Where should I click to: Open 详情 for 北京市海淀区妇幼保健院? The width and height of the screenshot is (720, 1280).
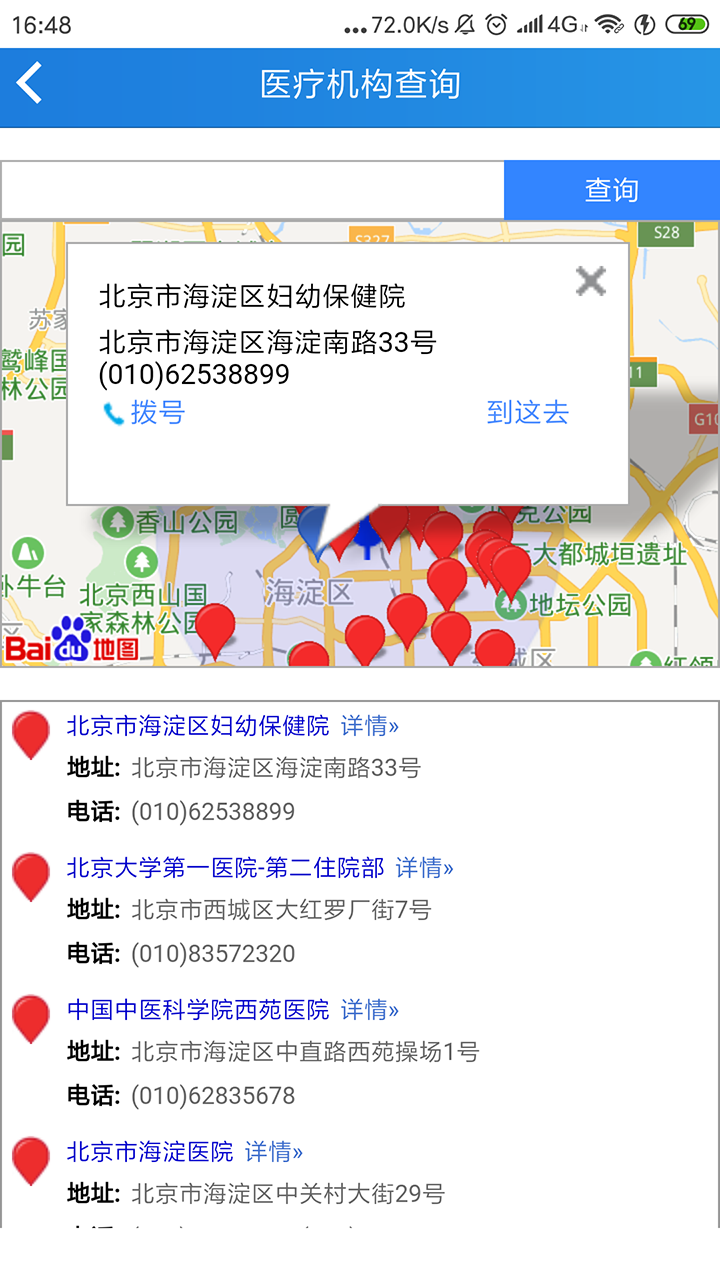(369, 726)
